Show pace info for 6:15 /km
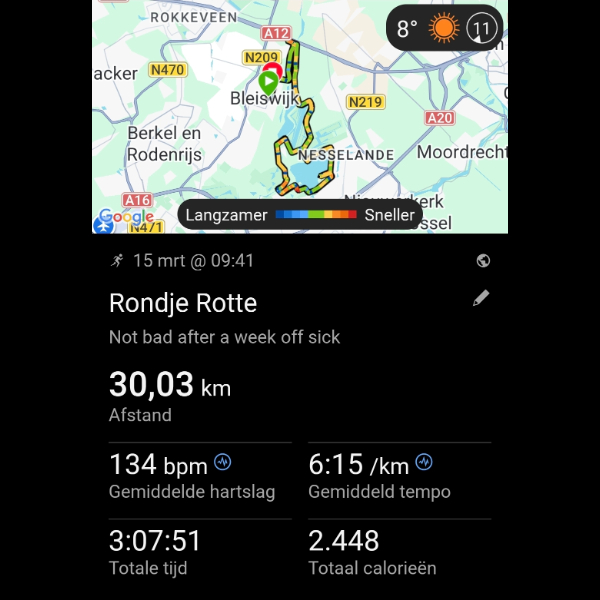Viewport: 600px width, 600px height. pos(424,462)
